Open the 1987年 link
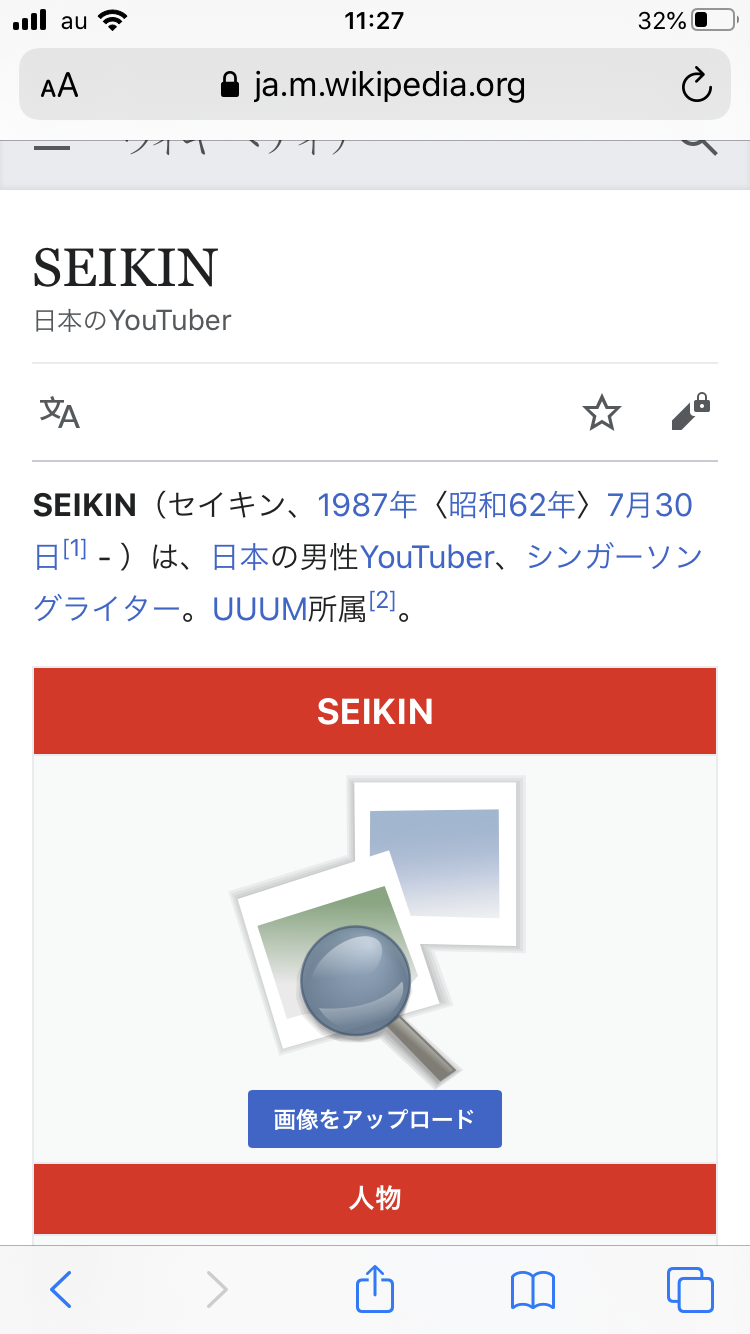750x1334 pixels. click(x=367, y=505)
